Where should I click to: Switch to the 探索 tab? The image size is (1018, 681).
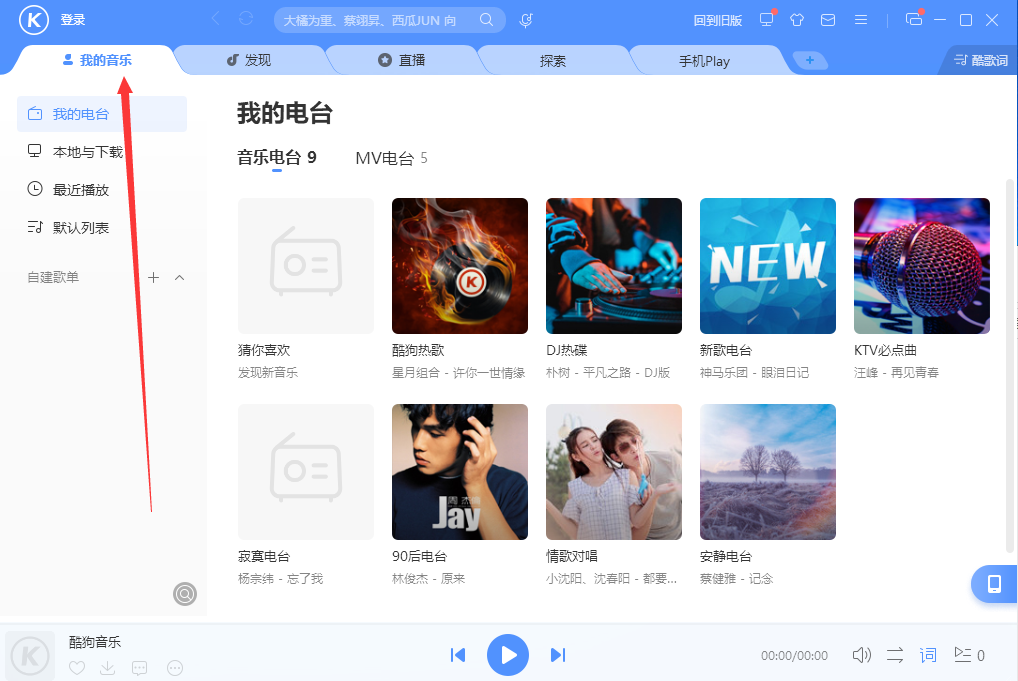click(x=553, y=60)
